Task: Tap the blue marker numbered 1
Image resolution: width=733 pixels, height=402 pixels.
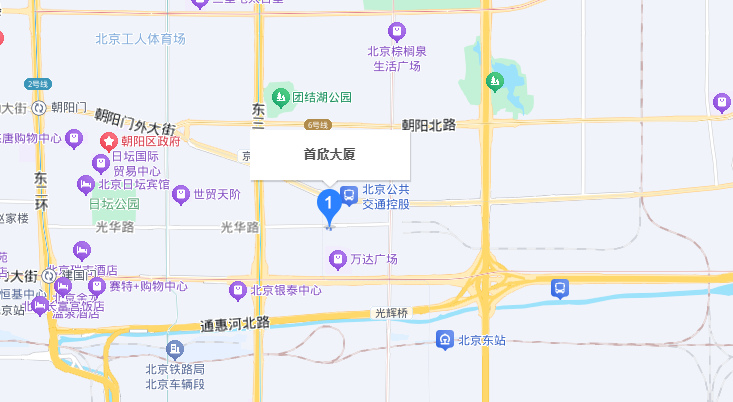Action: pos(328,204)
